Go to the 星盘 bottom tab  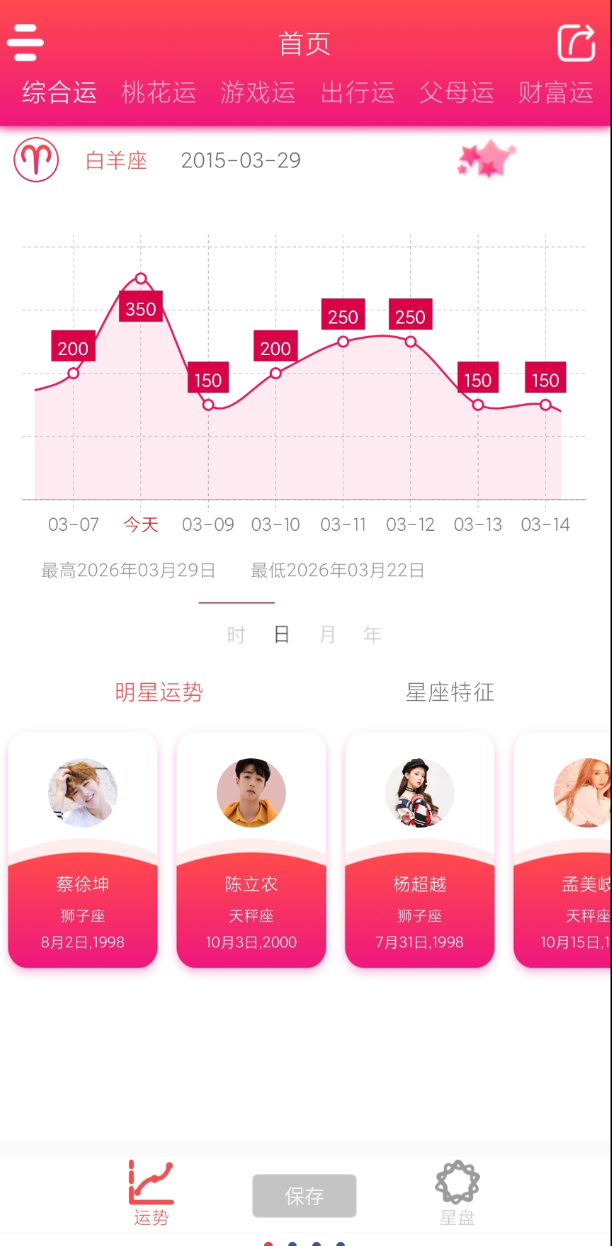457,1194
